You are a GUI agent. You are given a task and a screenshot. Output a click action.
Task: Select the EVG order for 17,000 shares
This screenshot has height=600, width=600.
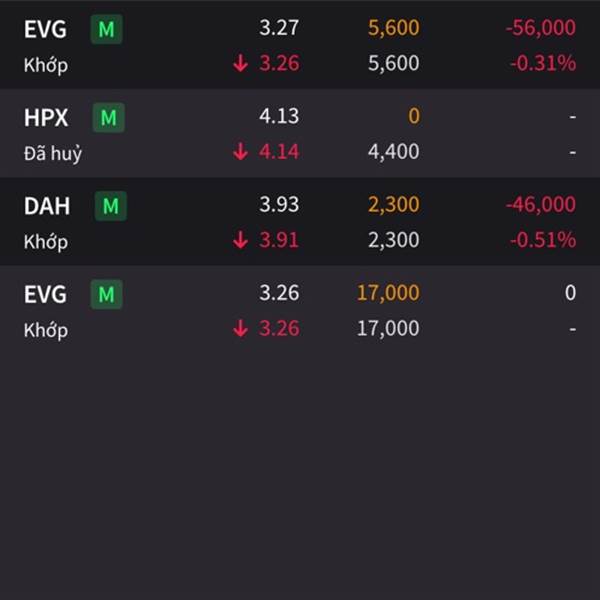(x=300, y=310)
